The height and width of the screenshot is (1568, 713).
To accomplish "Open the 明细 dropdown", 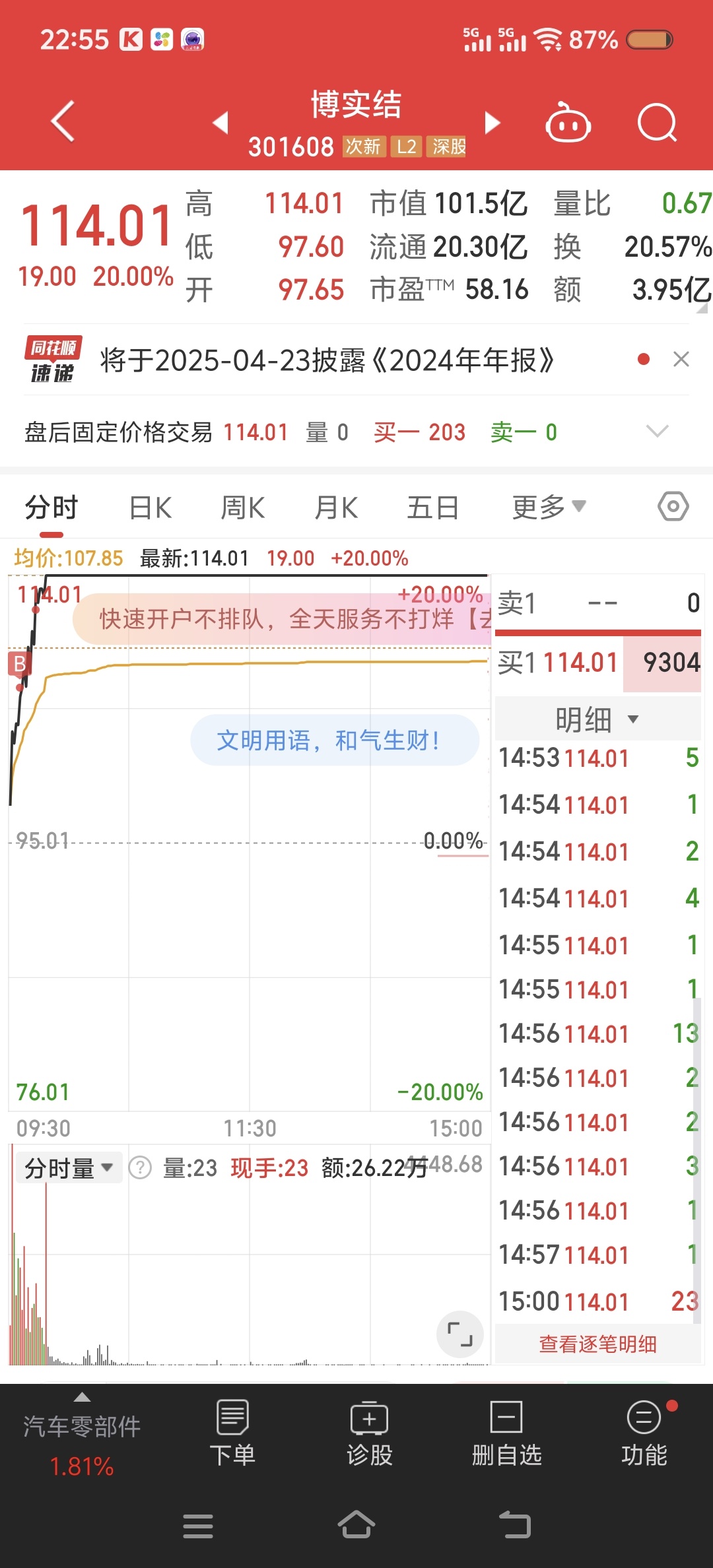I will (x=597, y=719).
